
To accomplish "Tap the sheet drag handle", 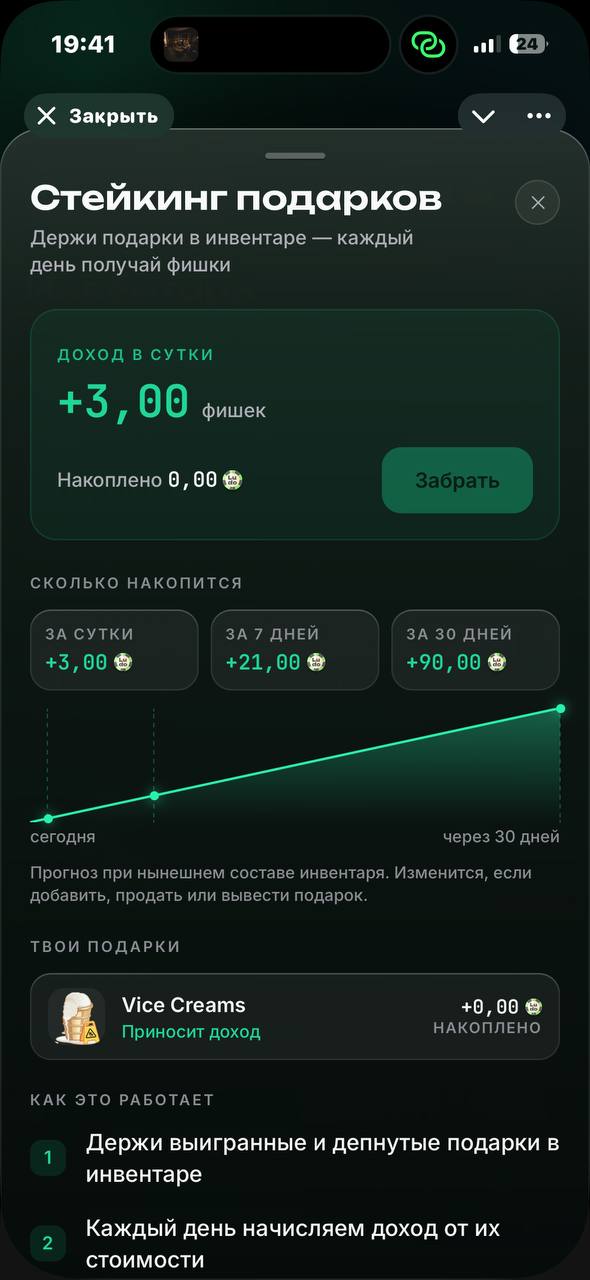I will pos(295,156).
